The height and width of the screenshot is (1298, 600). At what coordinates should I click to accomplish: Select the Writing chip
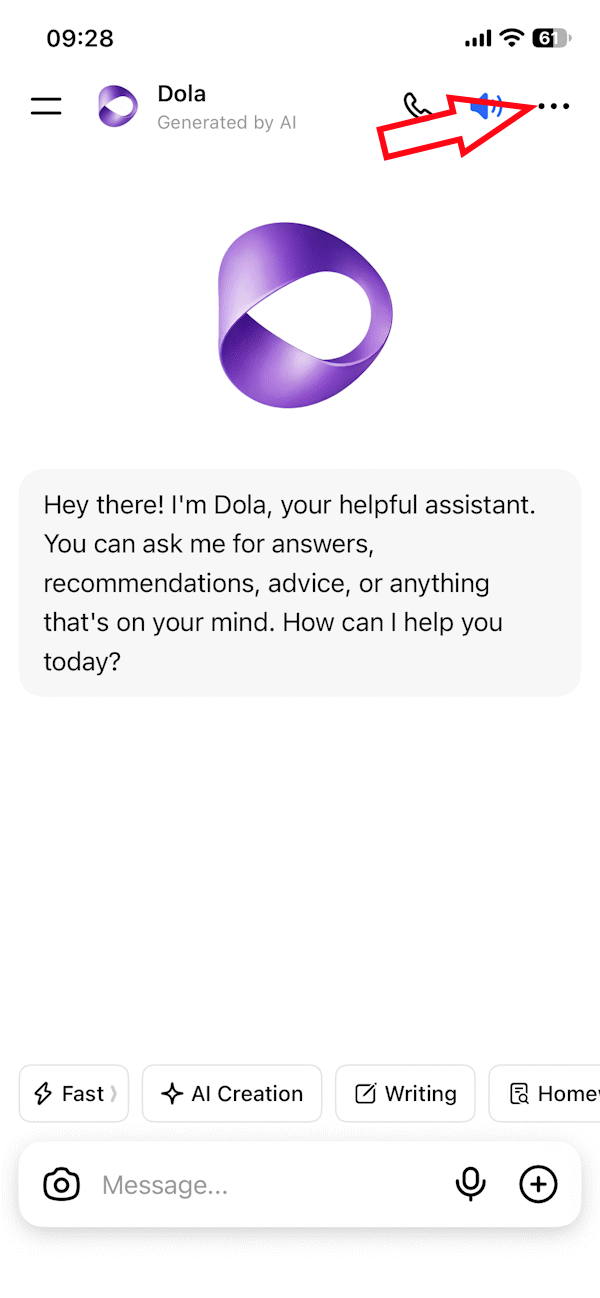[x=405, y=1094]
